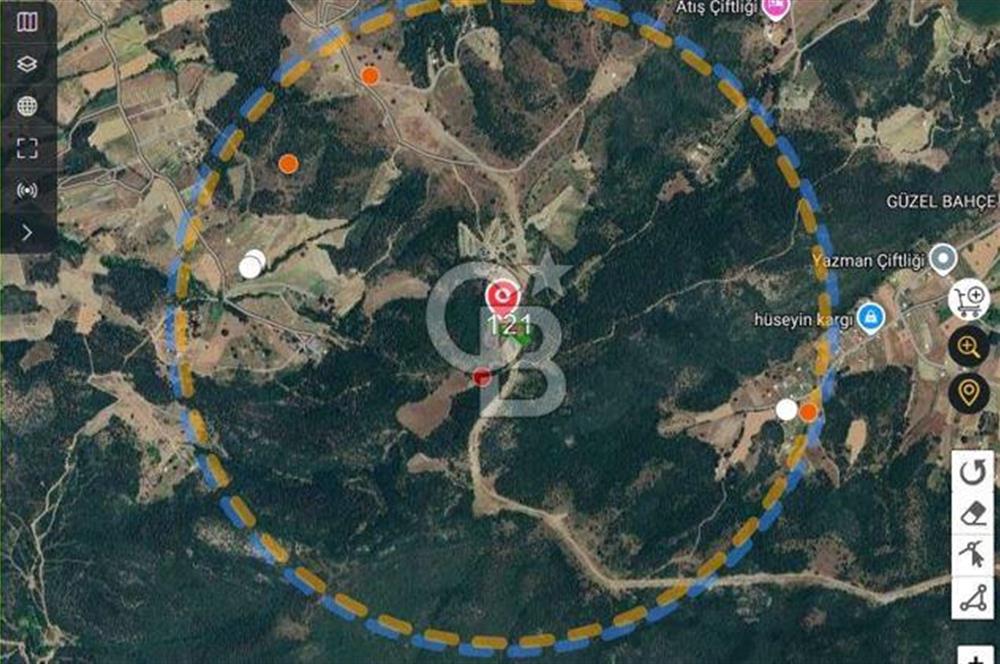The image size is (1000, 664).
Task: Expand the left toolbar with the arrow
Action: 27,232
